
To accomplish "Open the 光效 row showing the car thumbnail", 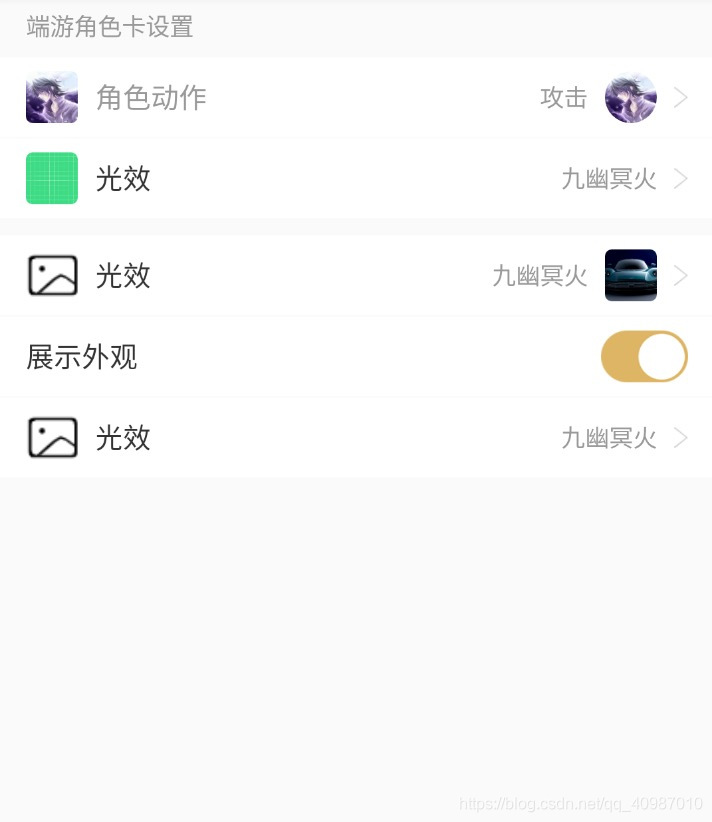I will pyautogui.click(x=355, y=275).
